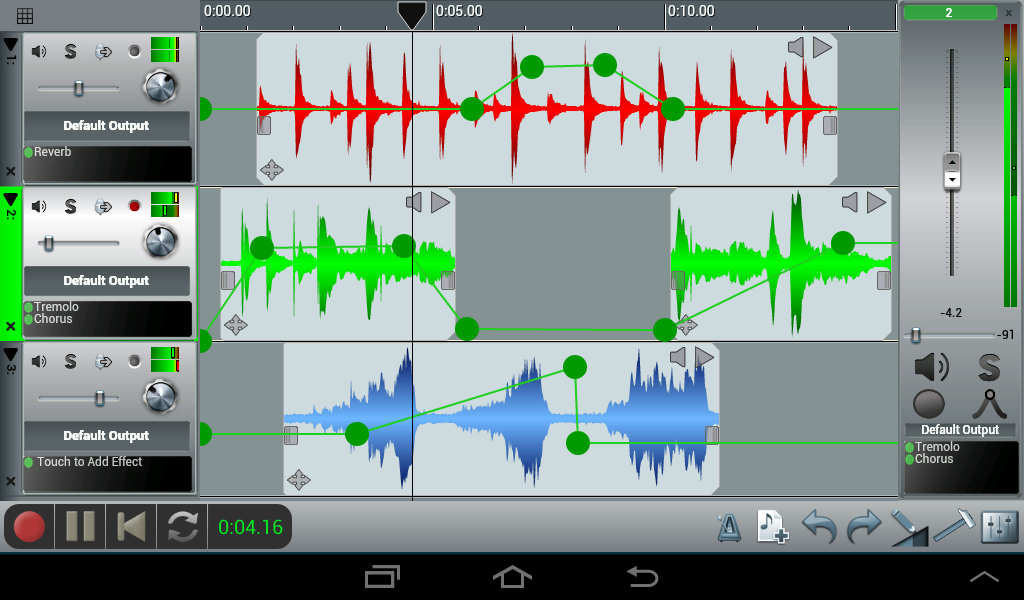Open the metronome settings
The width and height of the screenshot is (1024, 600).
(729, 527)
